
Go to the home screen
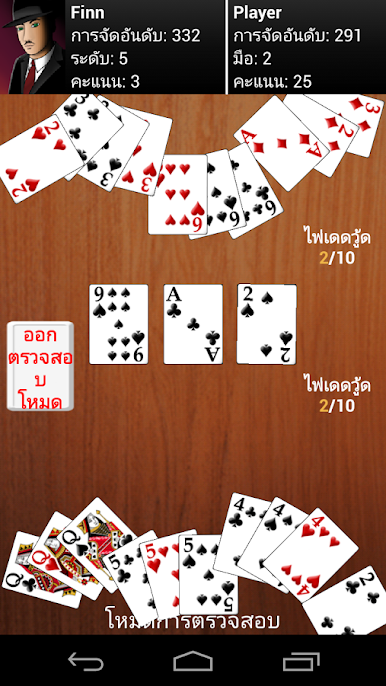193,661
